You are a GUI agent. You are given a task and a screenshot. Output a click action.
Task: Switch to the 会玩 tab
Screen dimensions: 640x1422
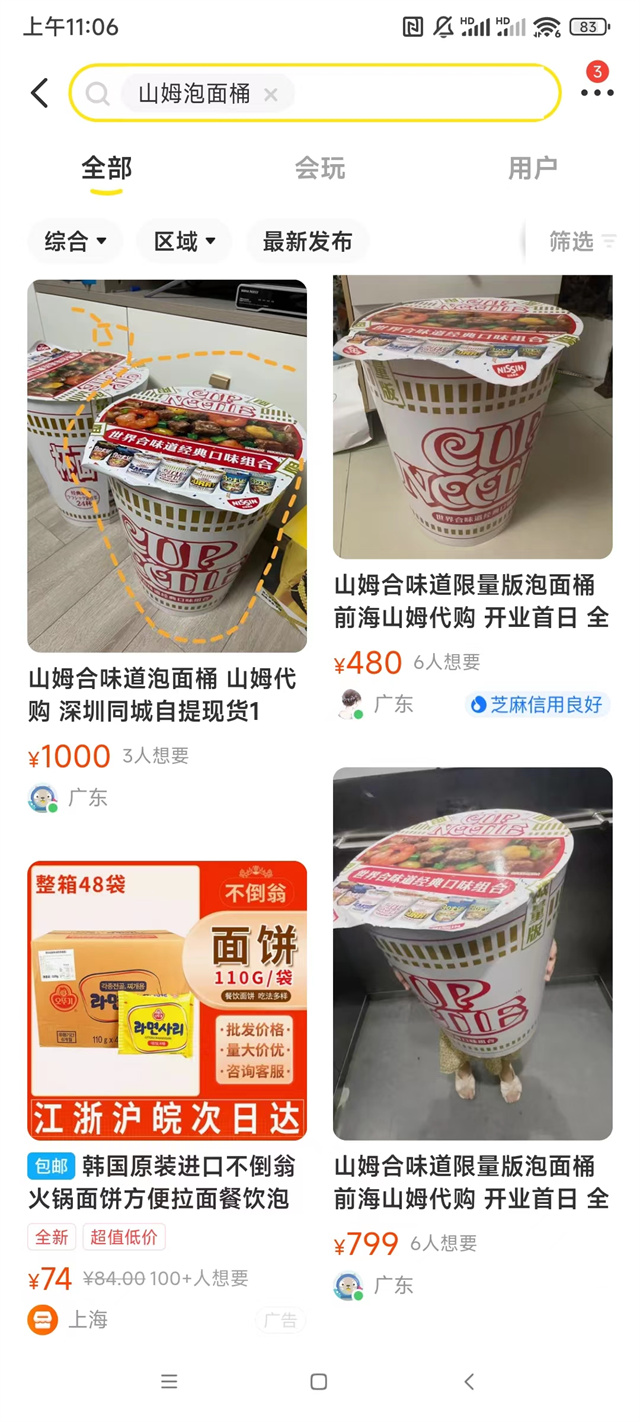[320, 168]
